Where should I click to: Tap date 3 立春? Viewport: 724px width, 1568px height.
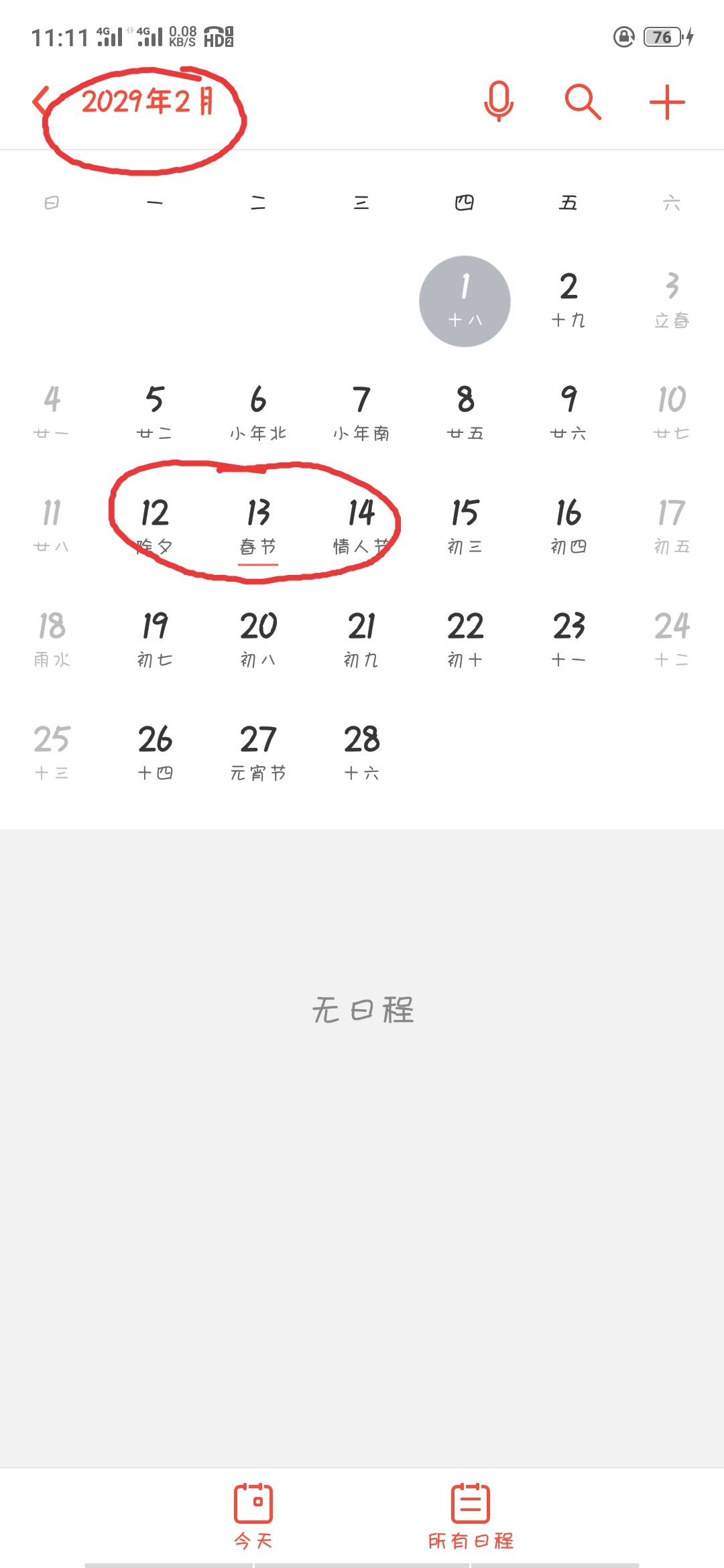point(672,301)
